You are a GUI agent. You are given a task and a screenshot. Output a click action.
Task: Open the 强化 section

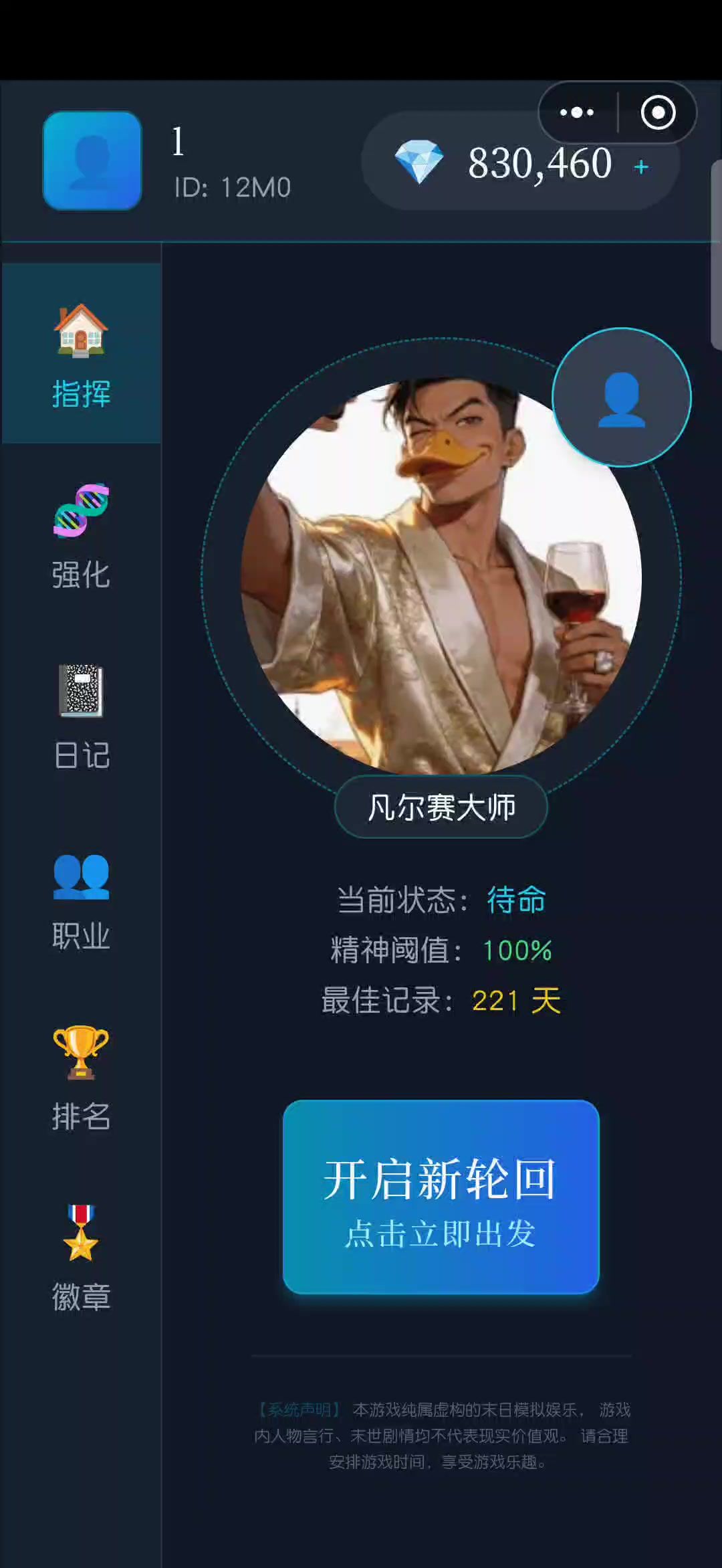tap(81, 536)
